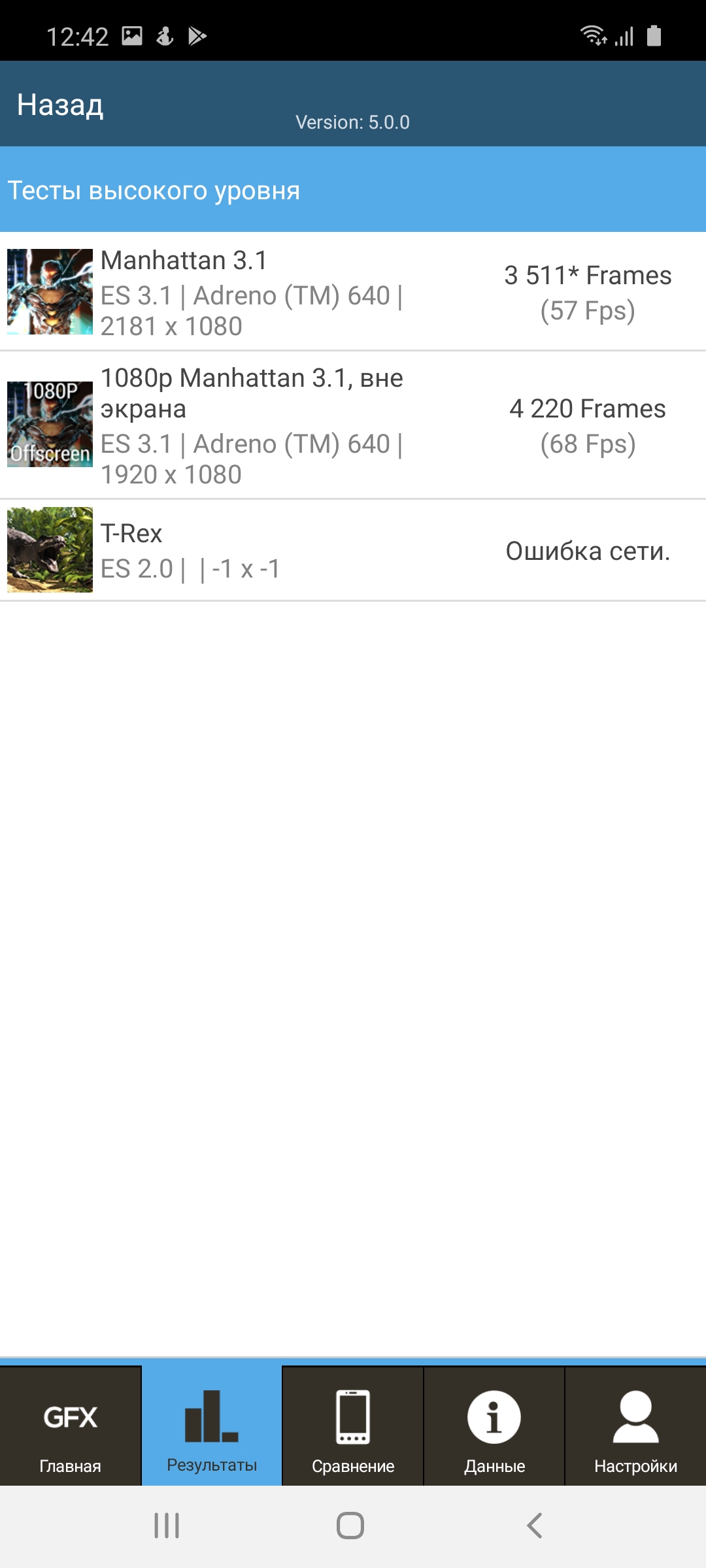Image resolution: width=706 pixels, height=1568 pixels.
Task: Open 1080p Manhattan 3.1 offscreen result
Action: point(353,425)
